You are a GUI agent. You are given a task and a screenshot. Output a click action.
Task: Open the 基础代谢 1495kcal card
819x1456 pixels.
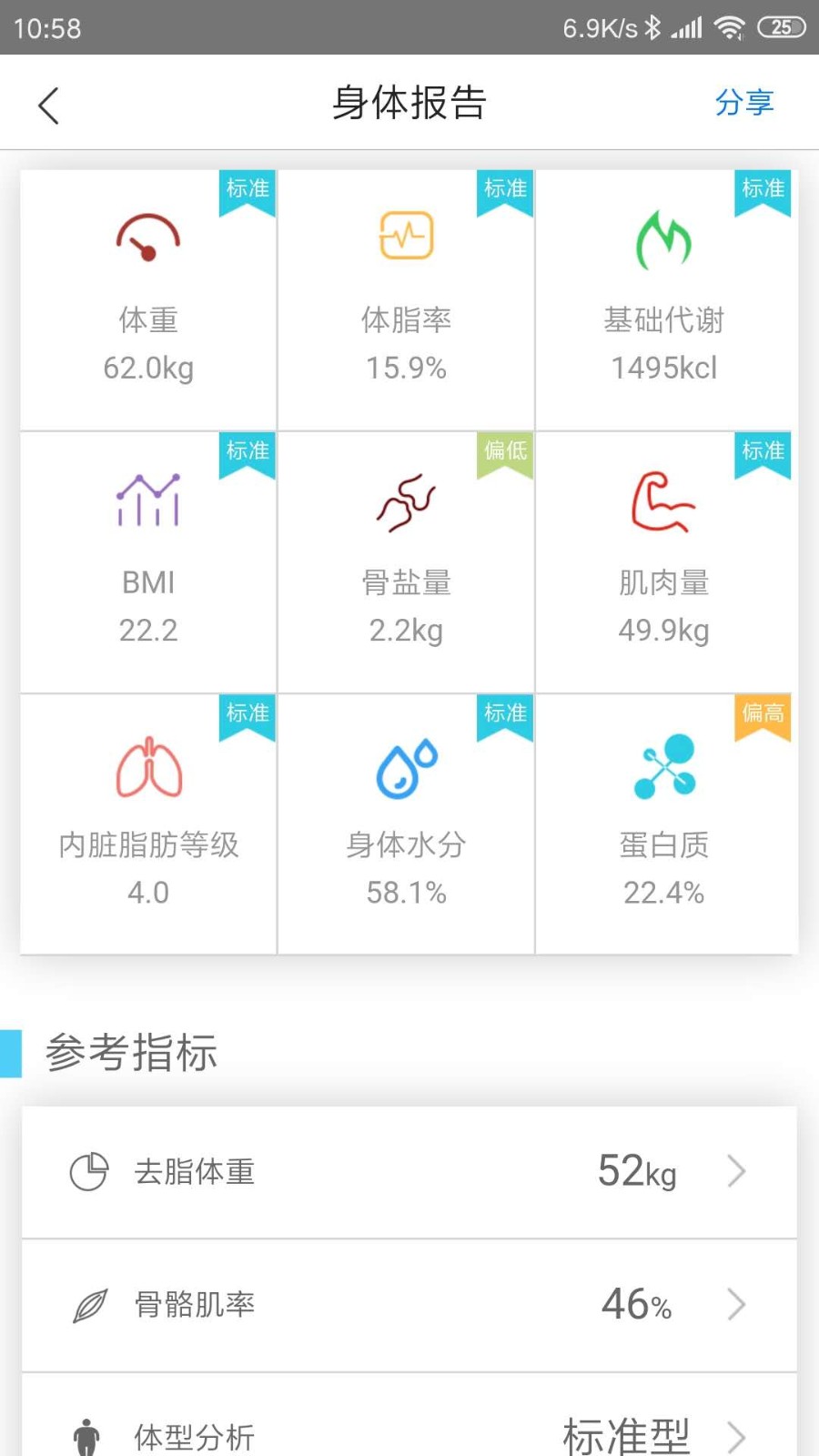click(x=664, y=300)
